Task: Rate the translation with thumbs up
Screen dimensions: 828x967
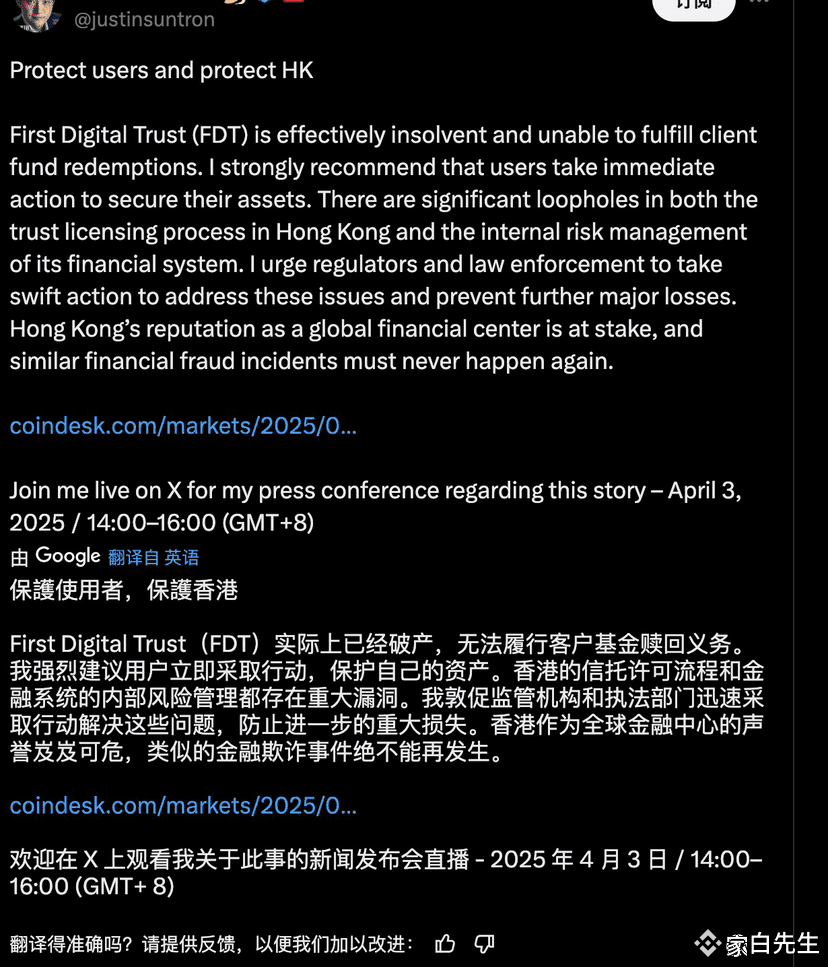Action: pos(446,942)
